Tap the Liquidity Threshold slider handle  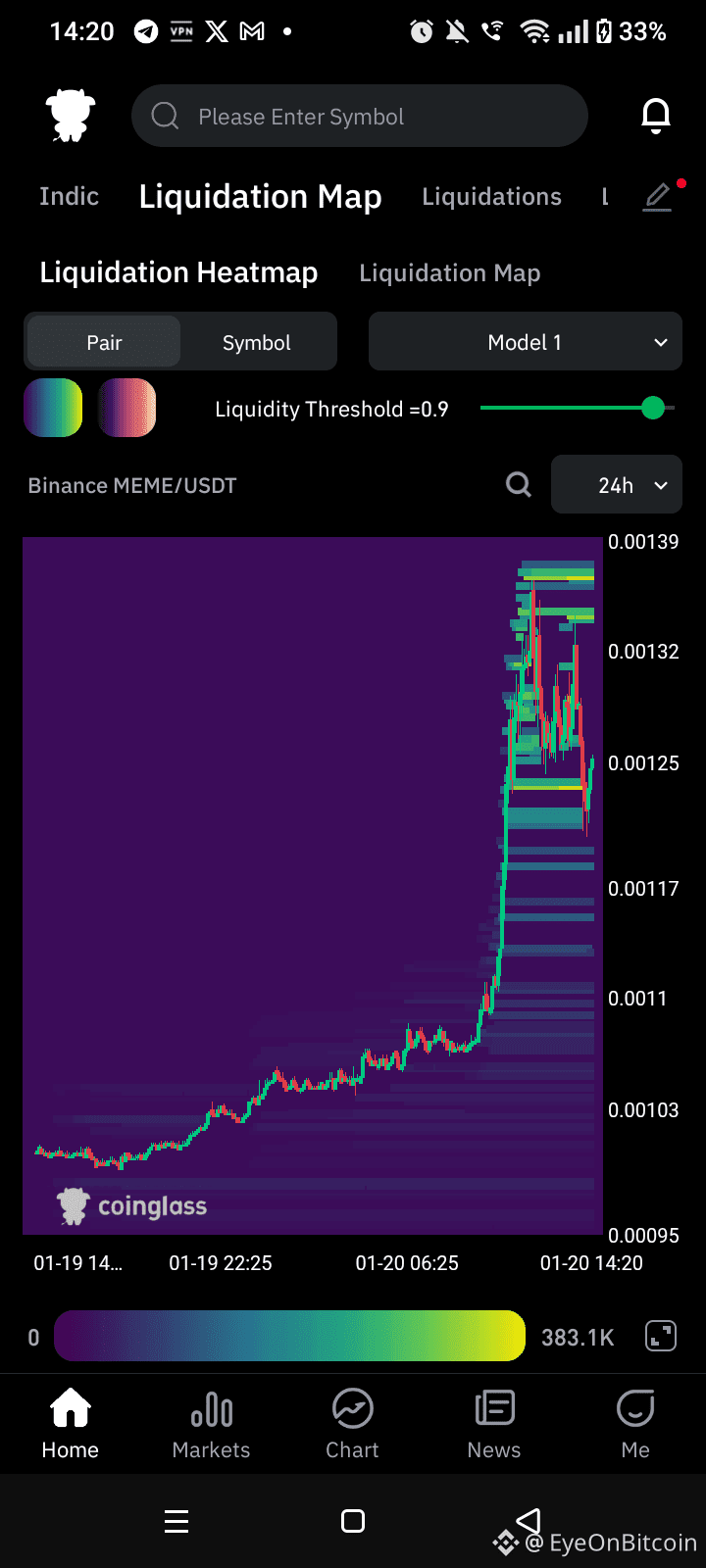pos(653,408)
